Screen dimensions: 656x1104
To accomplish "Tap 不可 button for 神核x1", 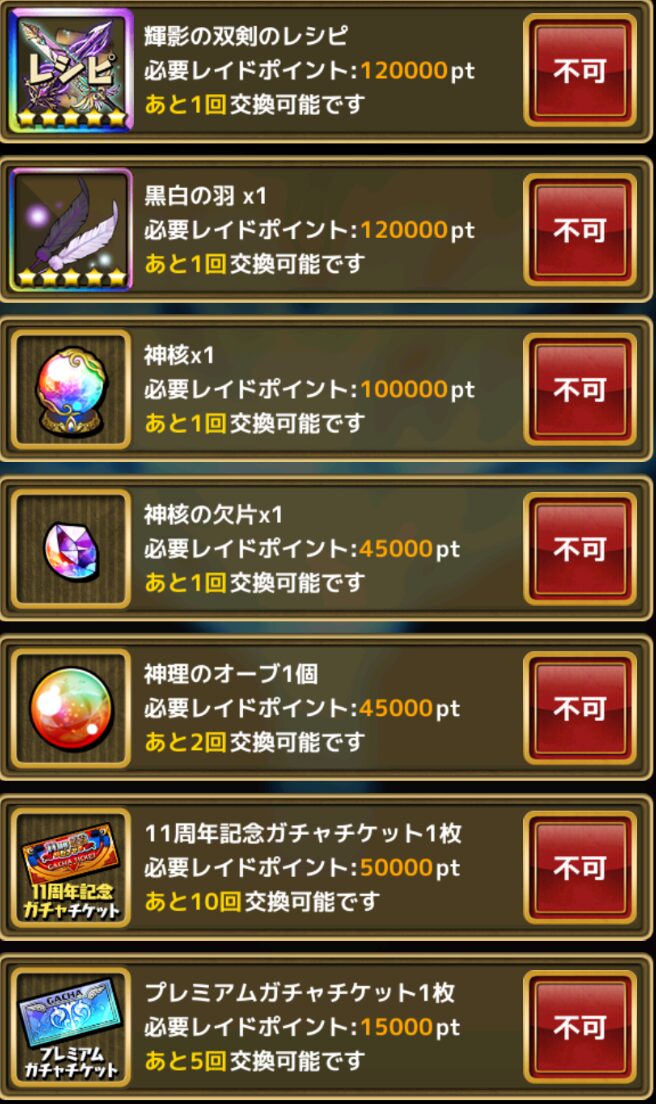I will [x=580, y=389].
